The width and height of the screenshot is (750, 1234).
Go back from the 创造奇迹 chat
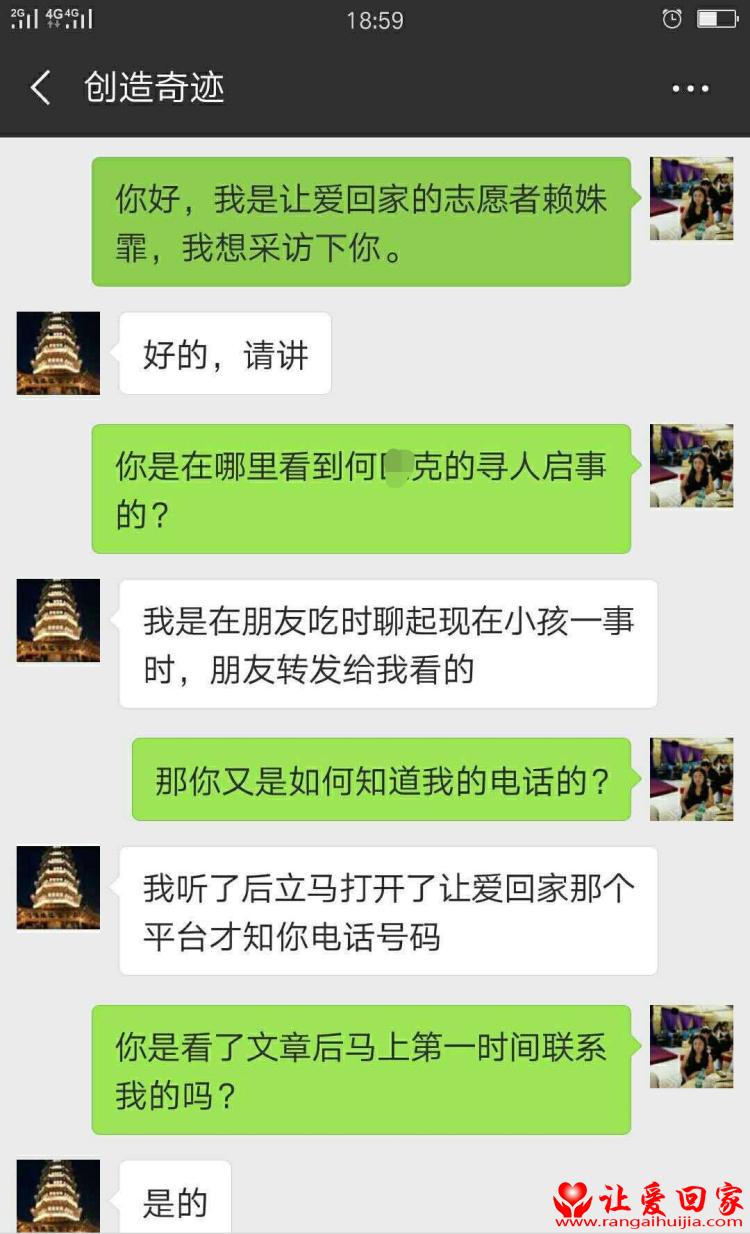tap(40, 88)
